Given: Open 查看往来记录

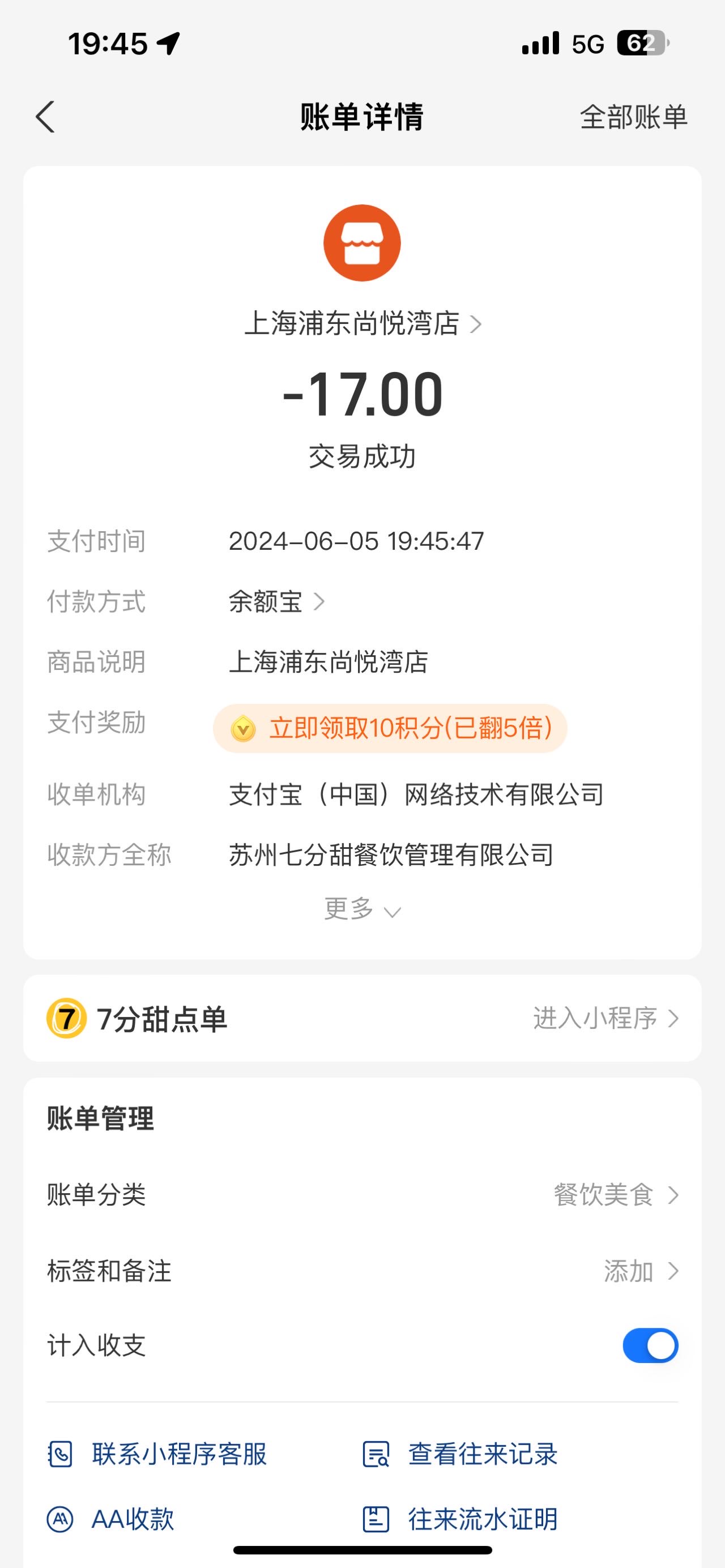Looking at the screenshot, I should (459, 1454).
